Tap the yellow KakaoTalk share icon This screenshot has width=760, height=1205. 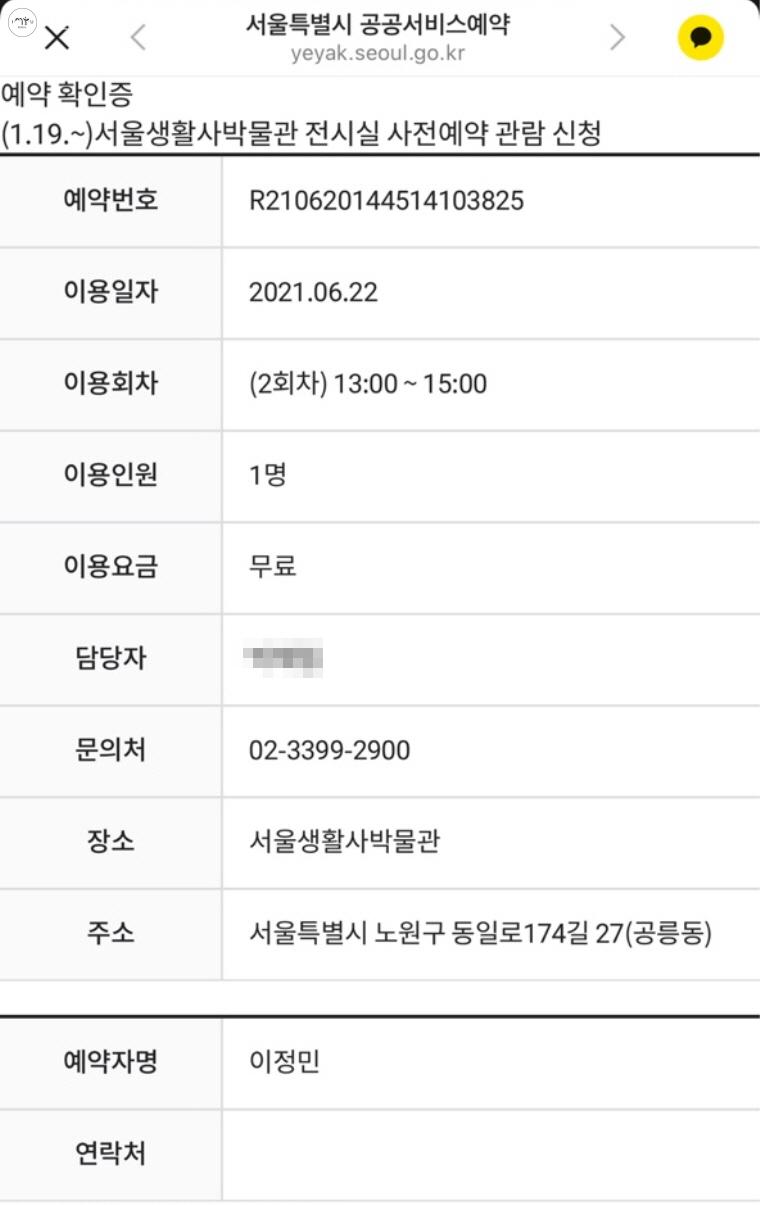pos(700,38)
